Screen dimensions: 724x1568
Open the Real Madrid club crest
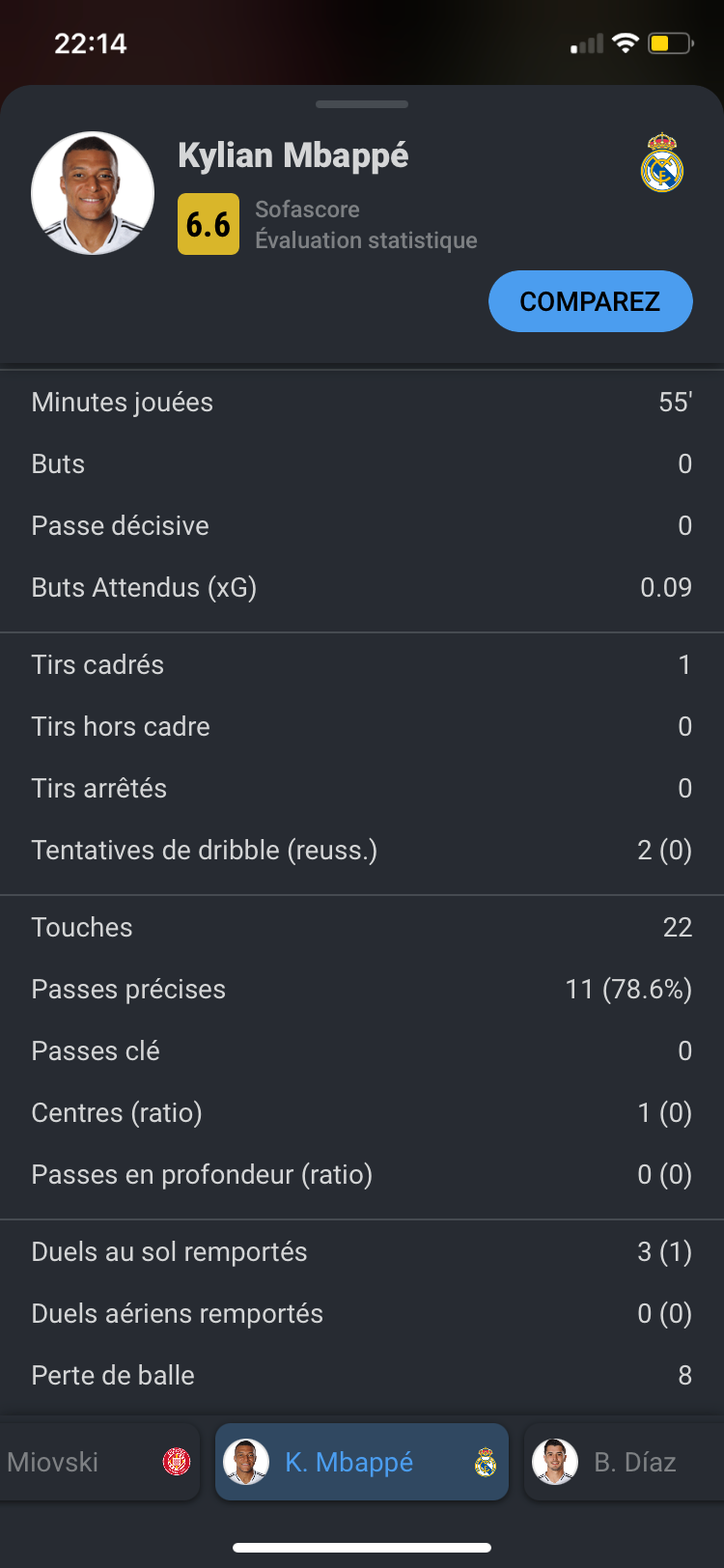[662, 162]
